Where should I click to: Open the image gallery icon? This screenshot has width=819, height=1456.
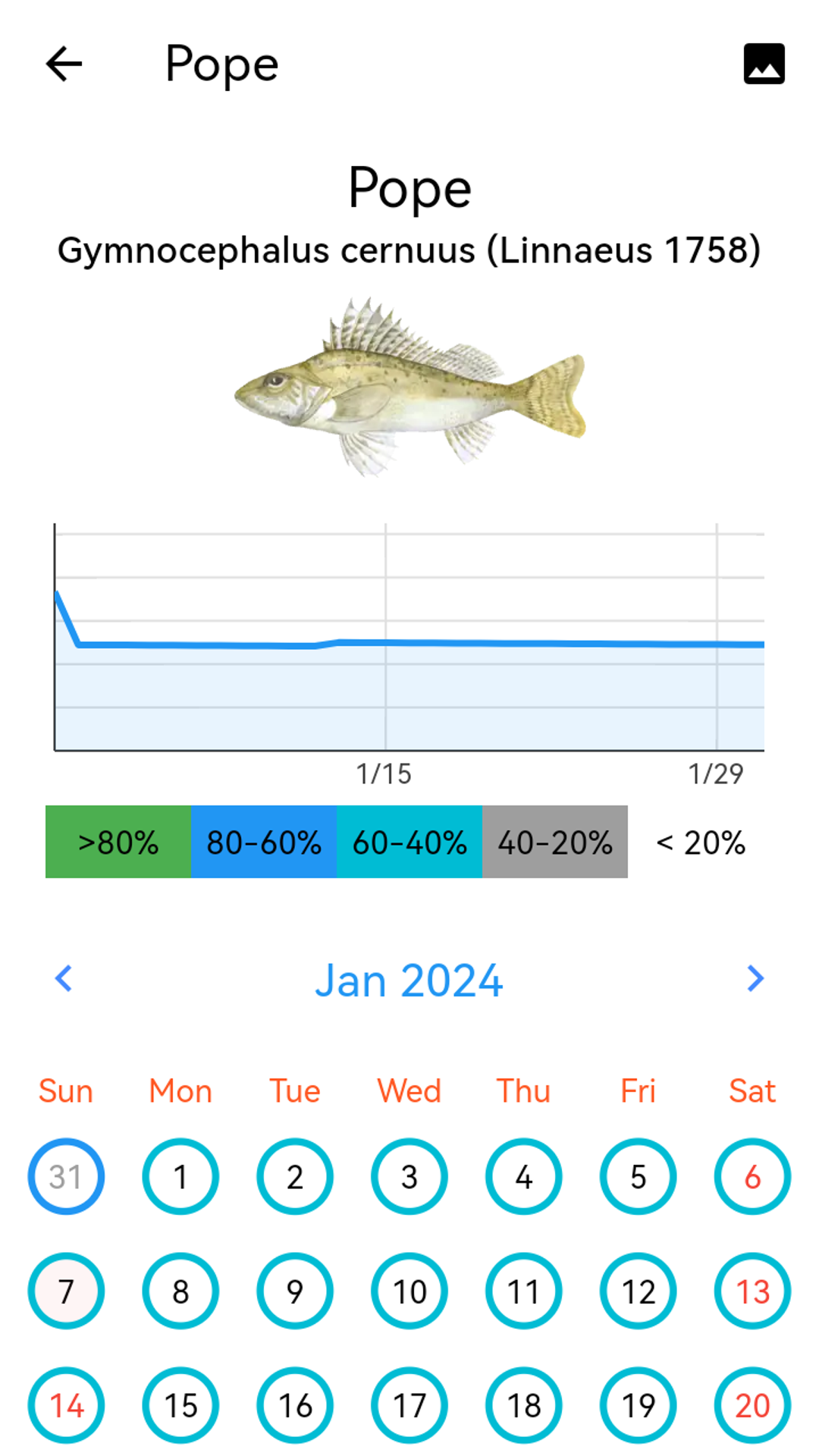pos(764,64)
